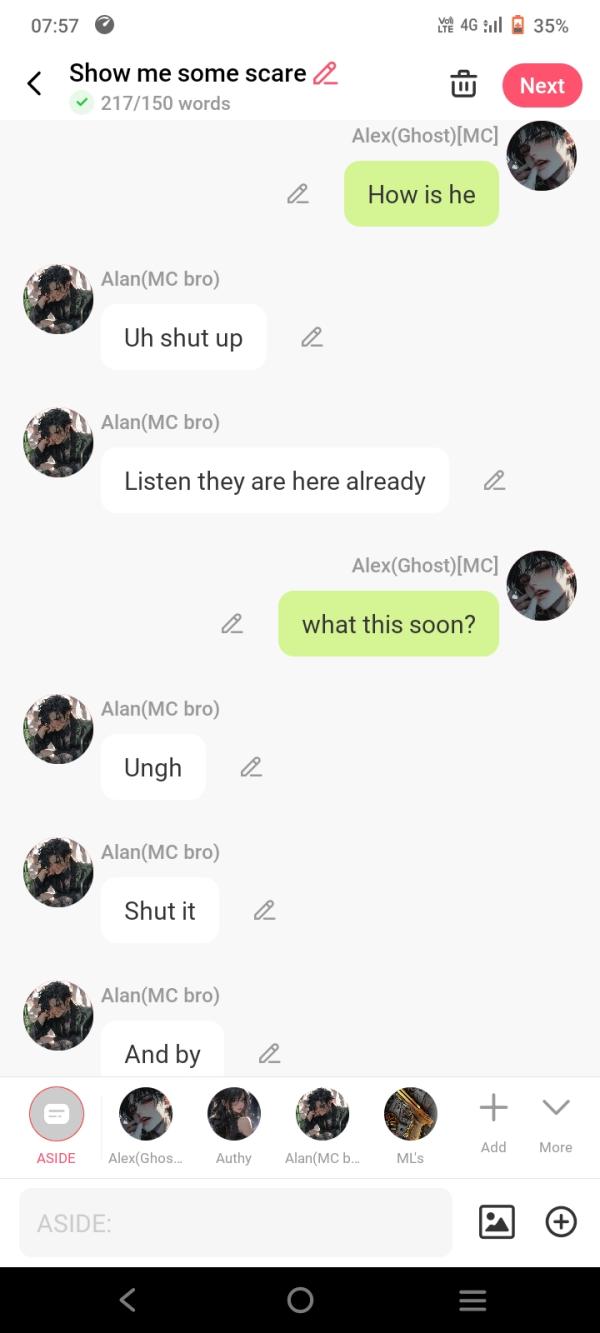The height and width of the screenshot is (1333, 600).
Task: Choose ML's as the speaking character
Action: tap(410, 1124)
